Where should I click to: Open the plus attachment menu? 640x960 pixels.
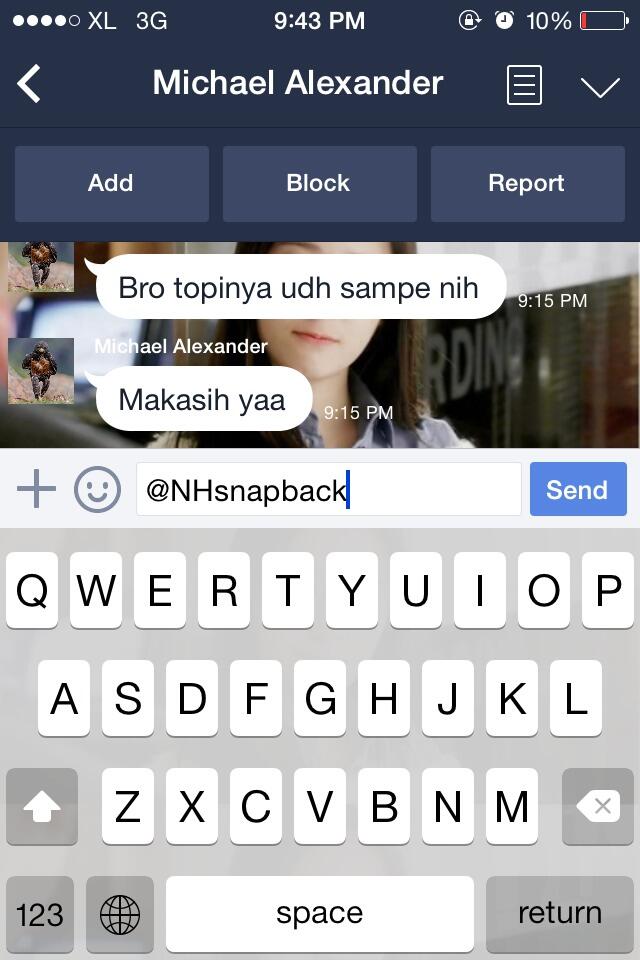(x=36, y=490)
